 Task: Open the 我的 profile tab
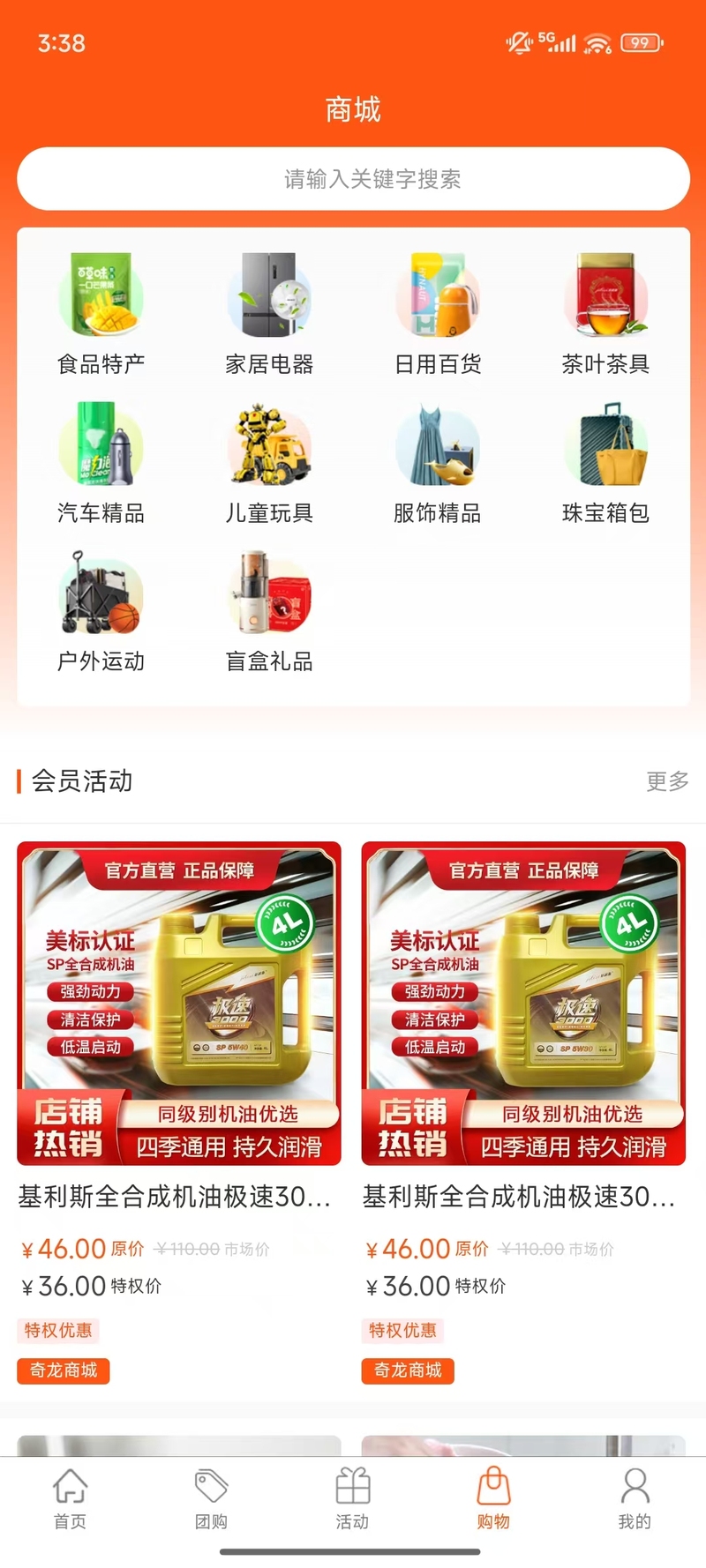tap(635, 1498)
